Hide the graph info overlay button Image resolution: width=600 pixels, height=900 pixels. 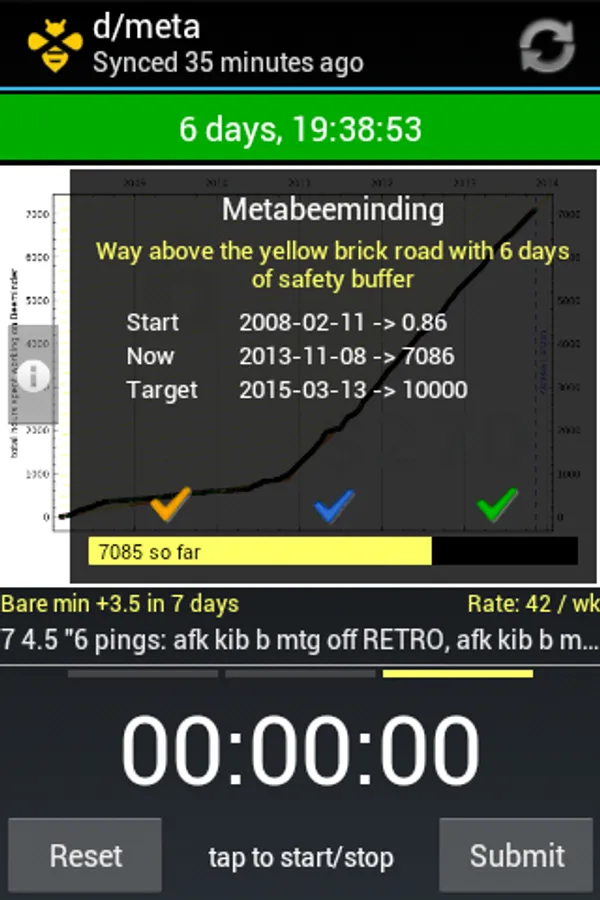point(36,375)
